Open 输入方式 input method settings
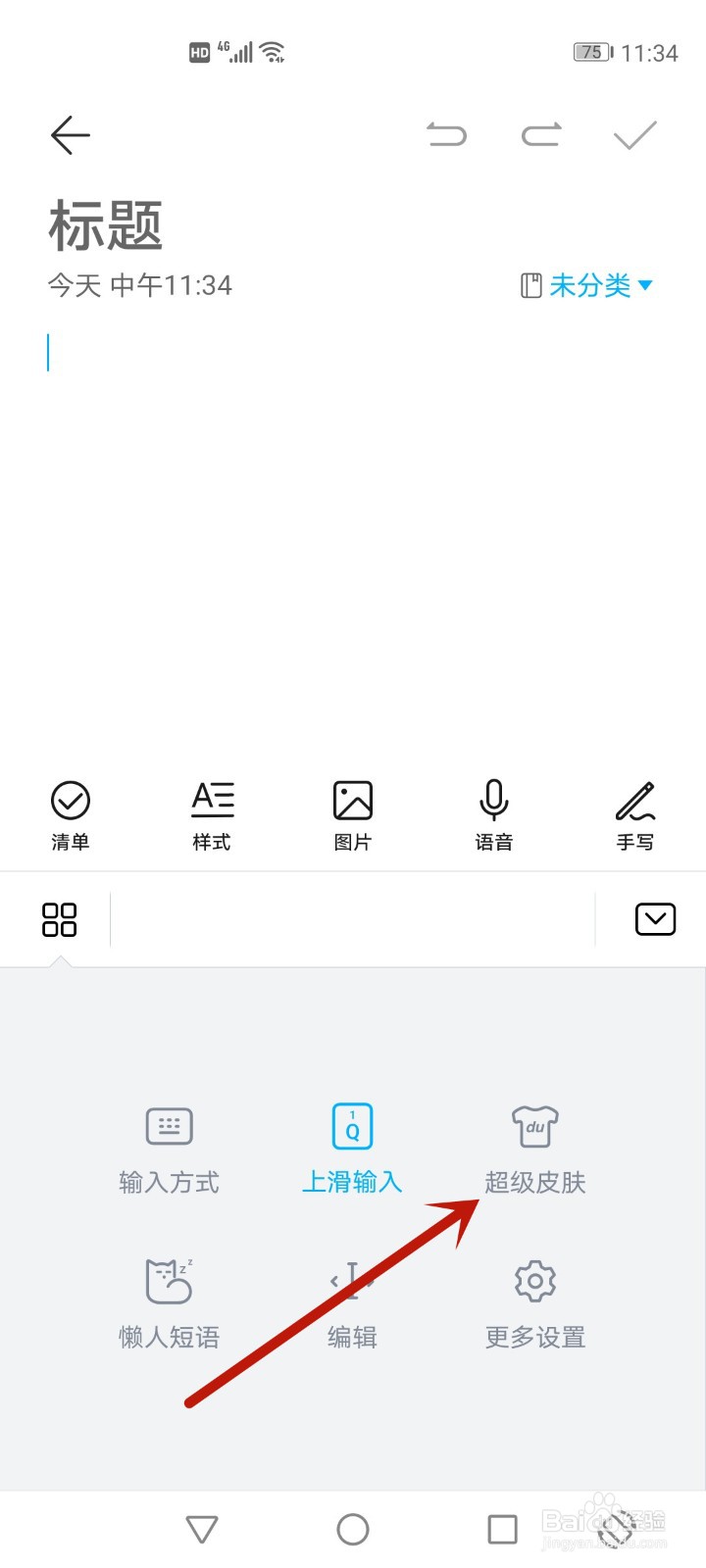The image size is (706, 1568). (168, 1147)
